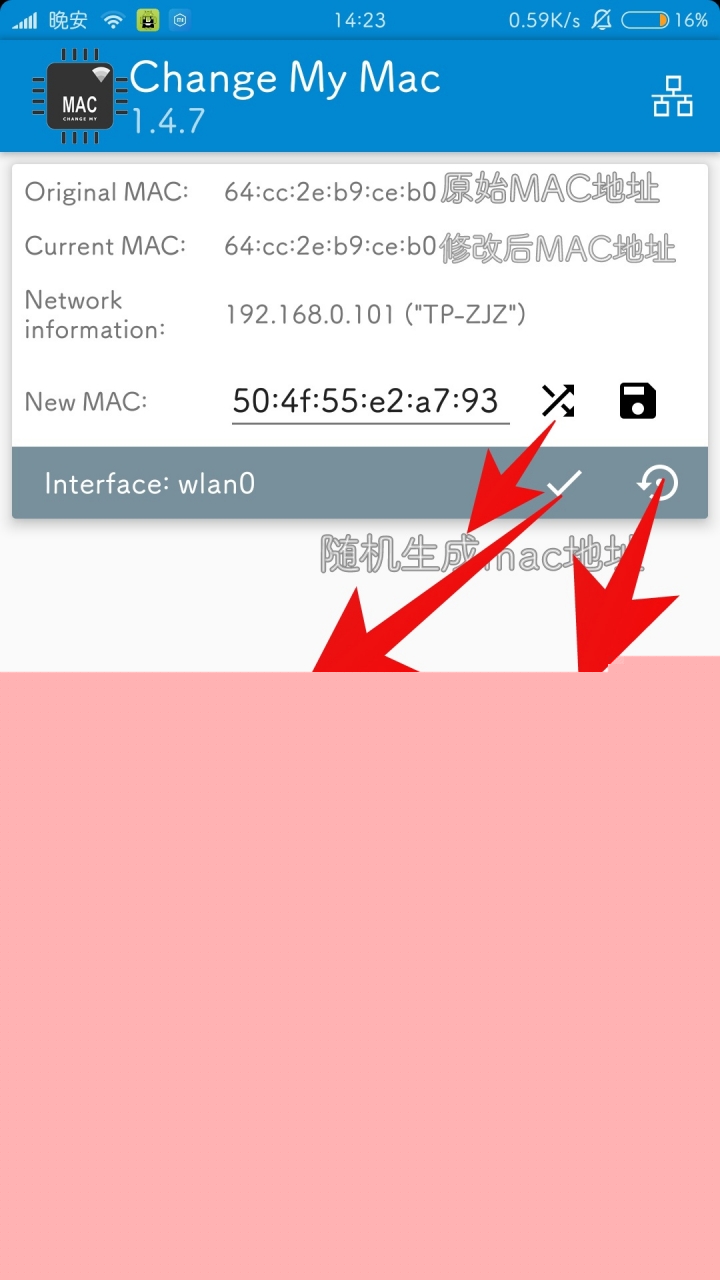Edit the New MAC address field
The height and width of the screenshot is (1280, 720).
pyautogui.click(x=370, y=401)
